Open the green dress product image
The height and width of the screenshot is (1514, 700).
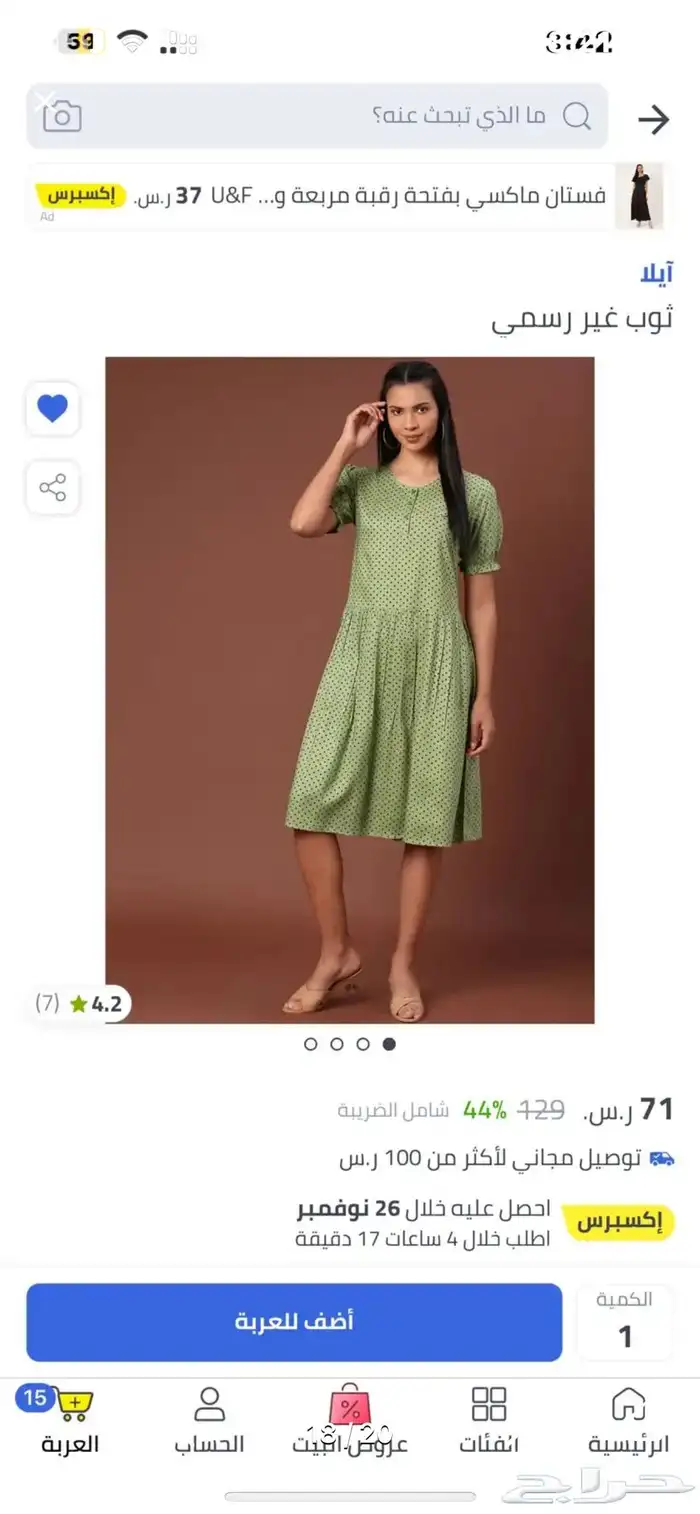pos(350,690)
